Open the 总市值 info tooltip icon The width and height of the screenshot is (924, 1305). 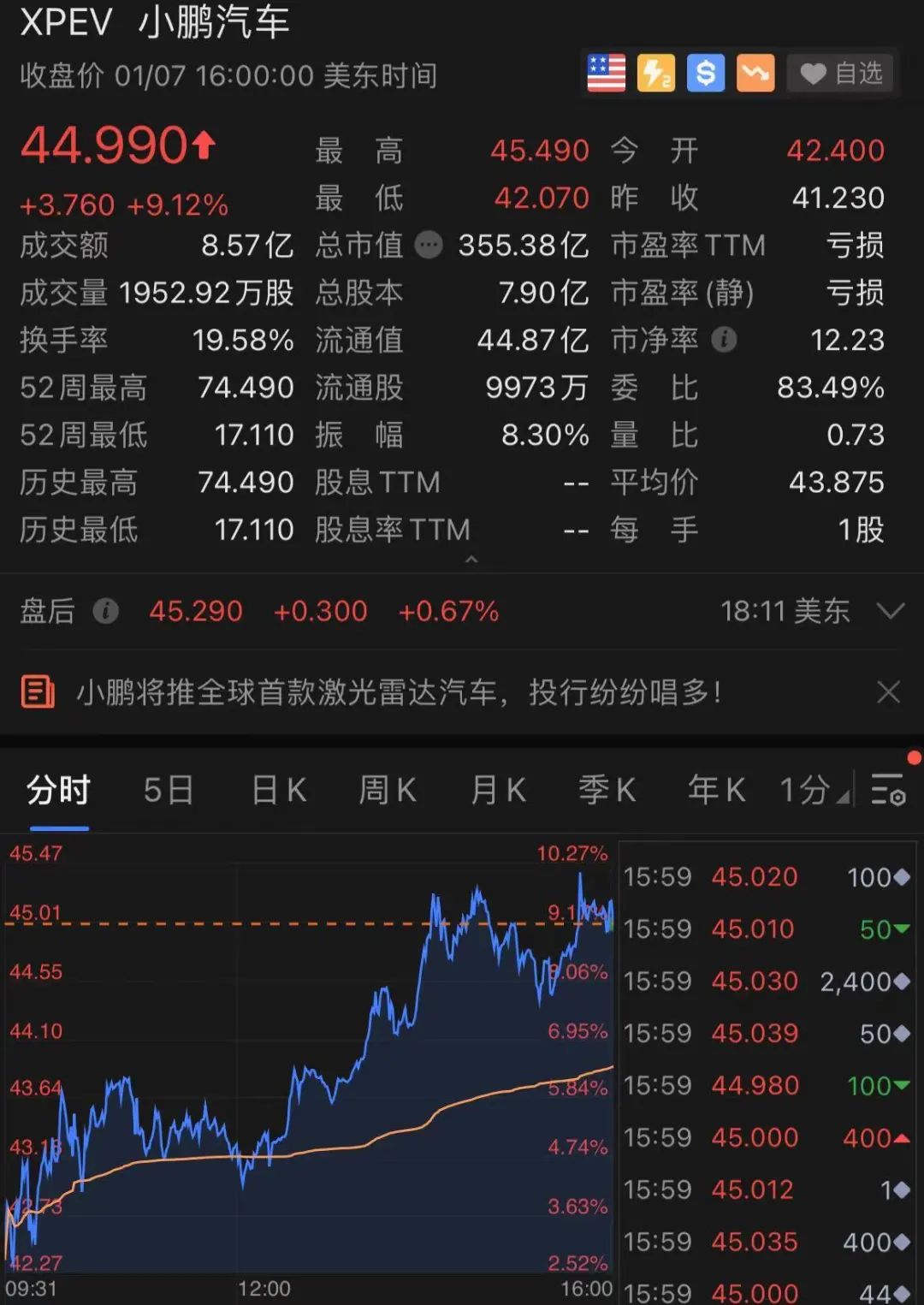429,246
